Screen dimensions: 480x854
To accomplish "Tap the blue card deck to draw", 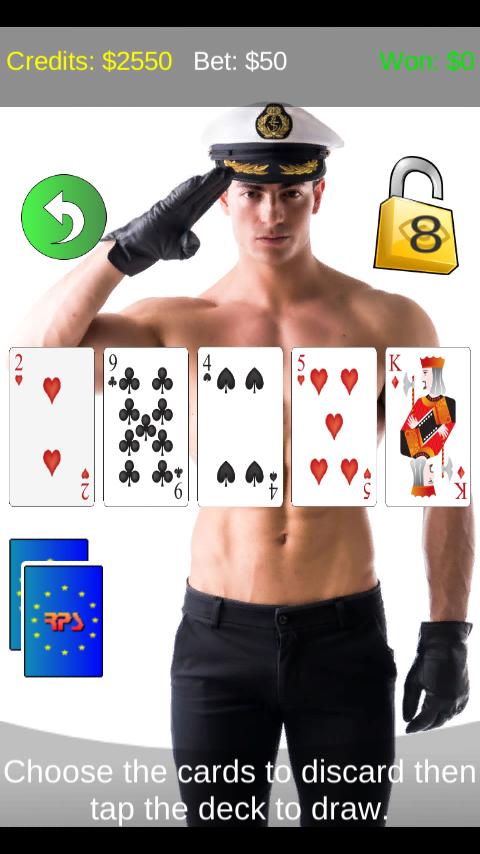I will (x=56, y=608).
